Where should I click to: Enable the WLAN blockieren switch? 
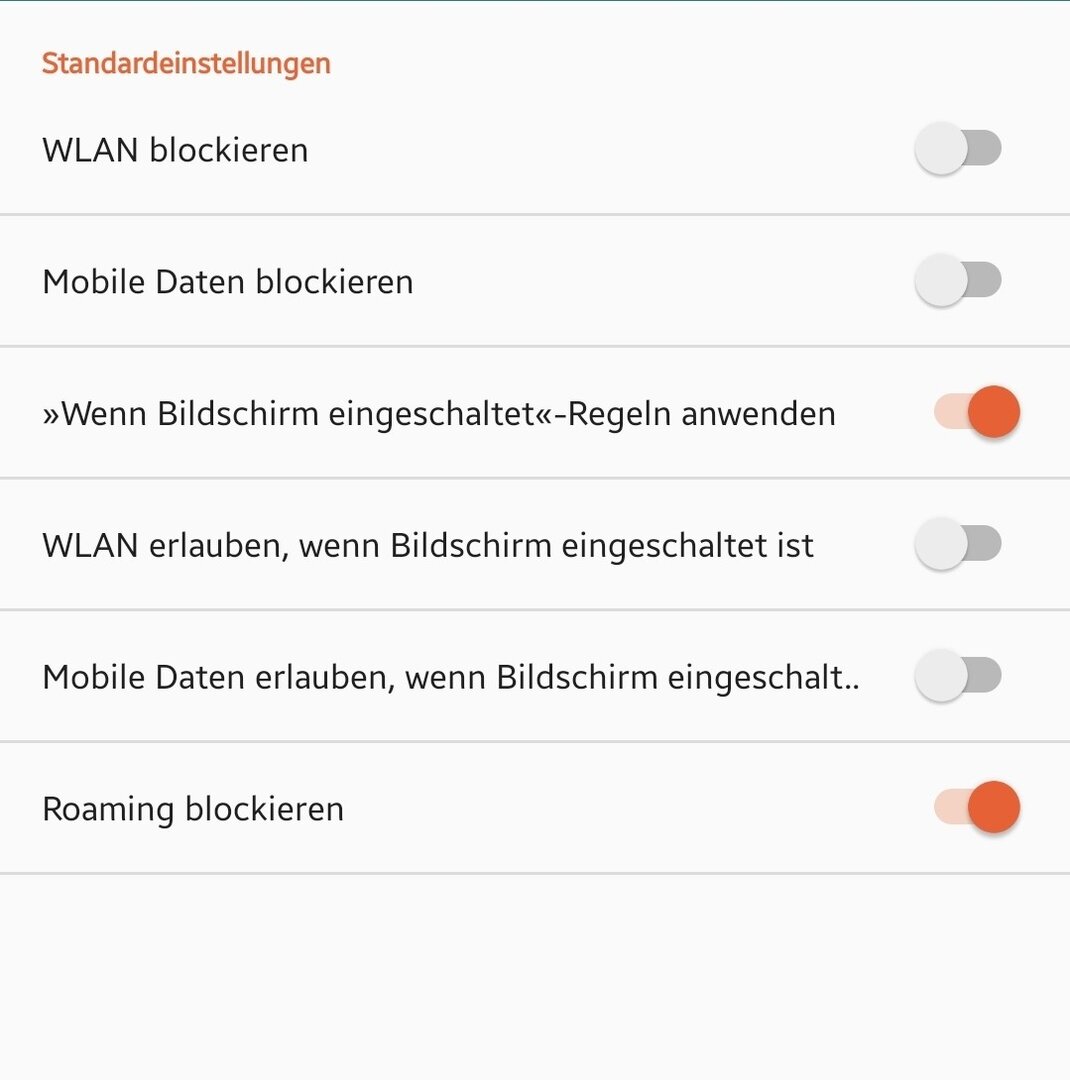pyautogui.click(x=958, y=150)
